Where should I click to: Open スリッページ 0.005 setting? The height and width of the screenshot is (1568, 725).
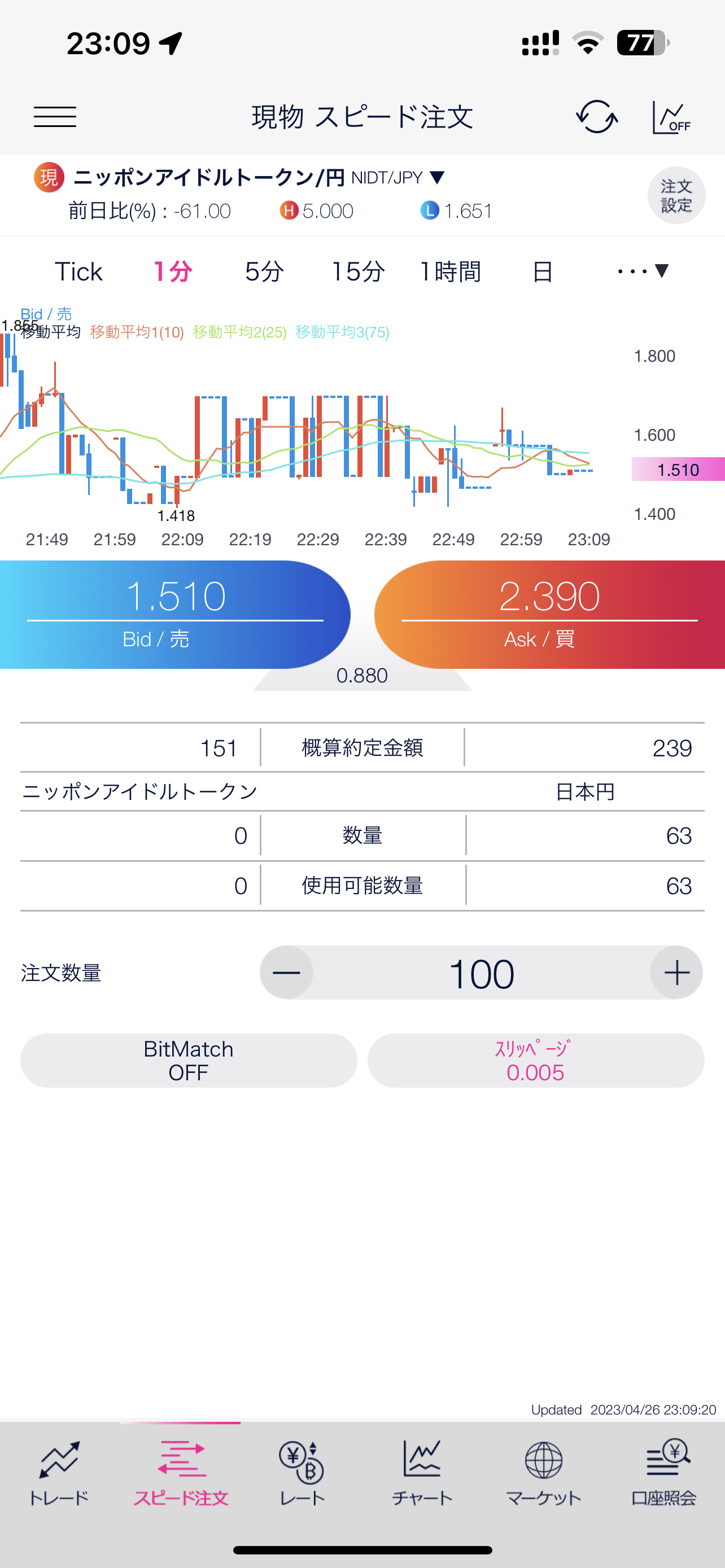click(x=535, y=1060)
